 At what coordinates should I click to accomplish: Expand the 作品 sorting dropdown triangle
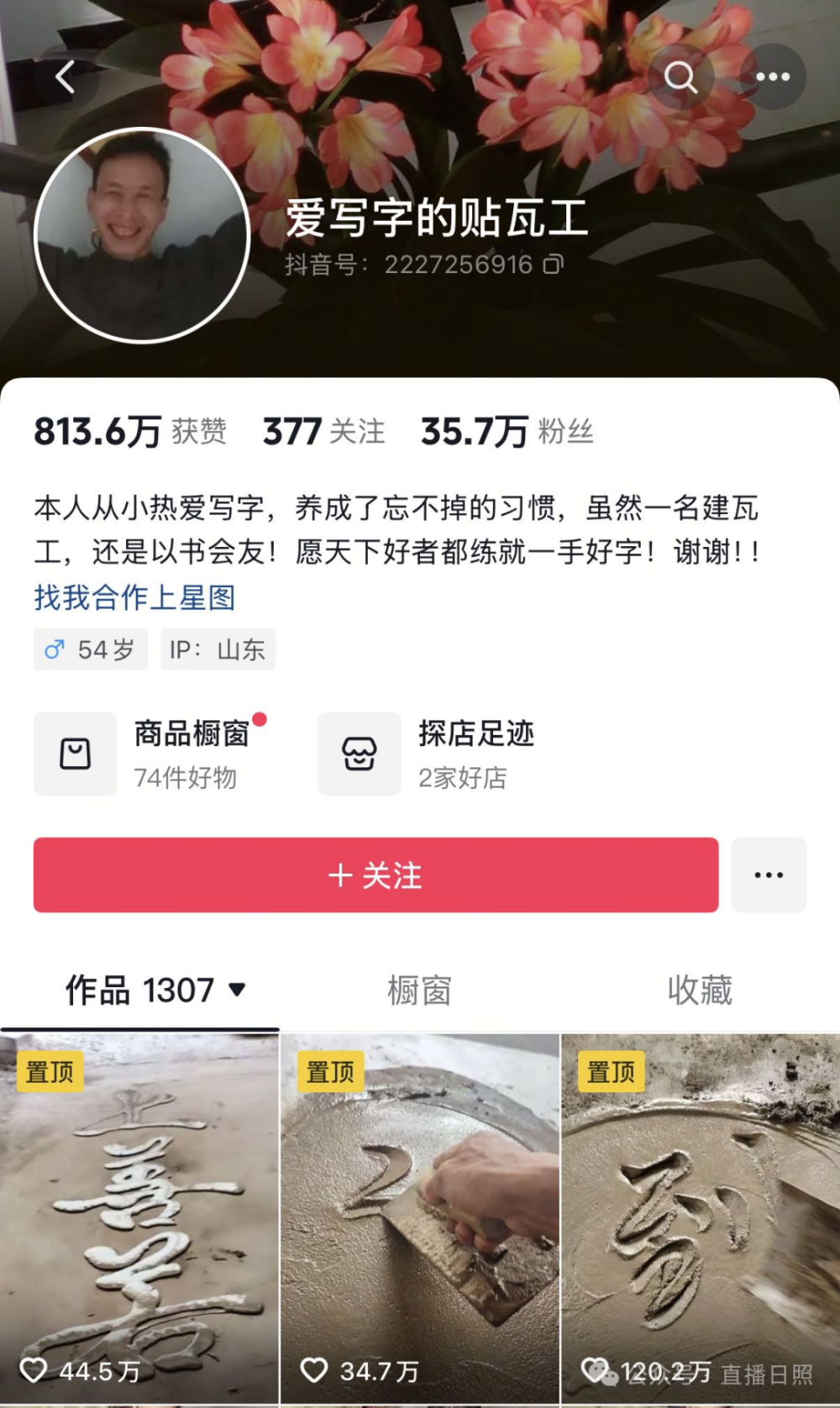[238, 991]
